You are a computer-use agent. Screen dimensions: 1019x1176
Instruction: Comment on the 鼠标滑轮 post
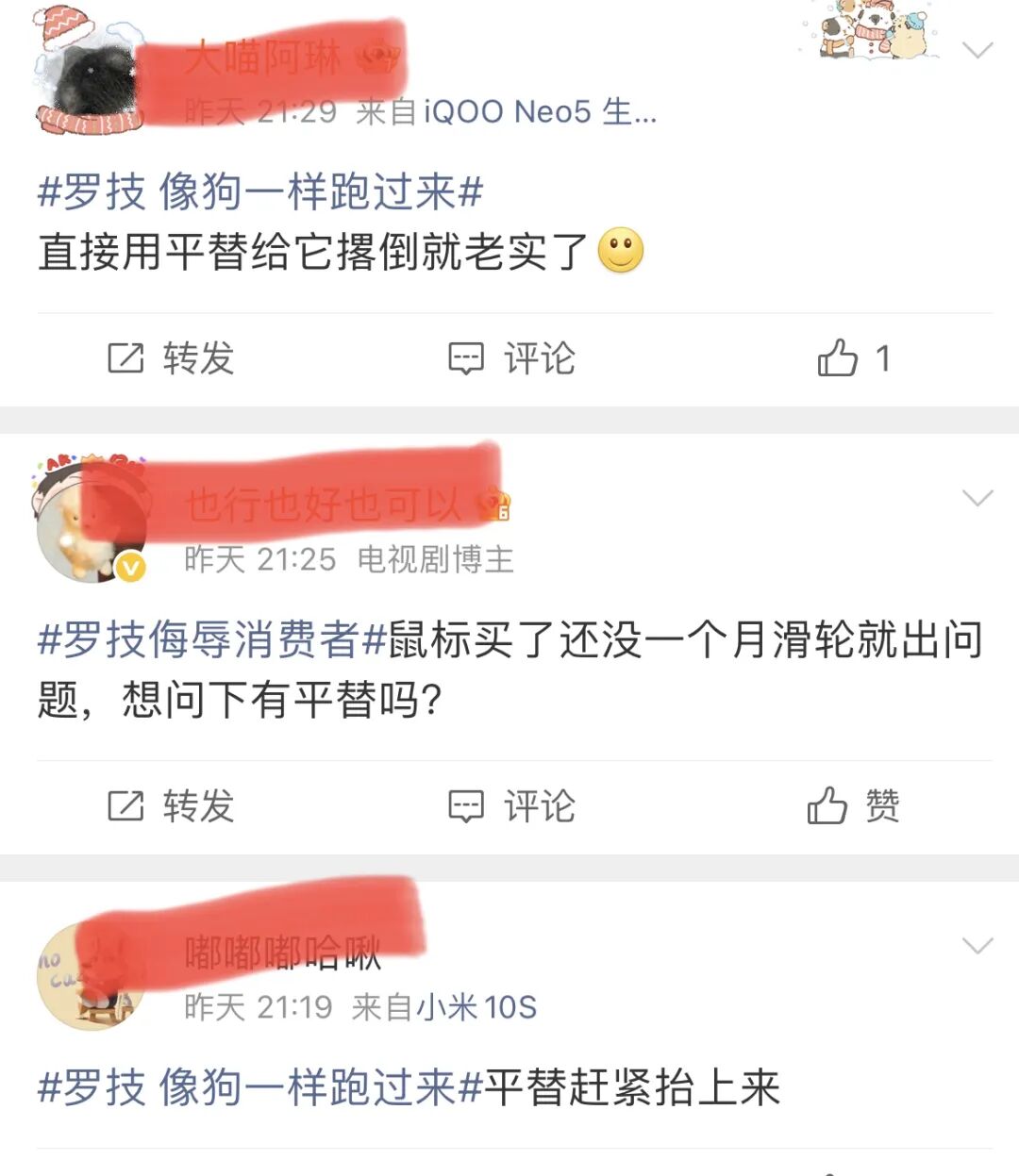pyautogui.click(x=510, y=806)
